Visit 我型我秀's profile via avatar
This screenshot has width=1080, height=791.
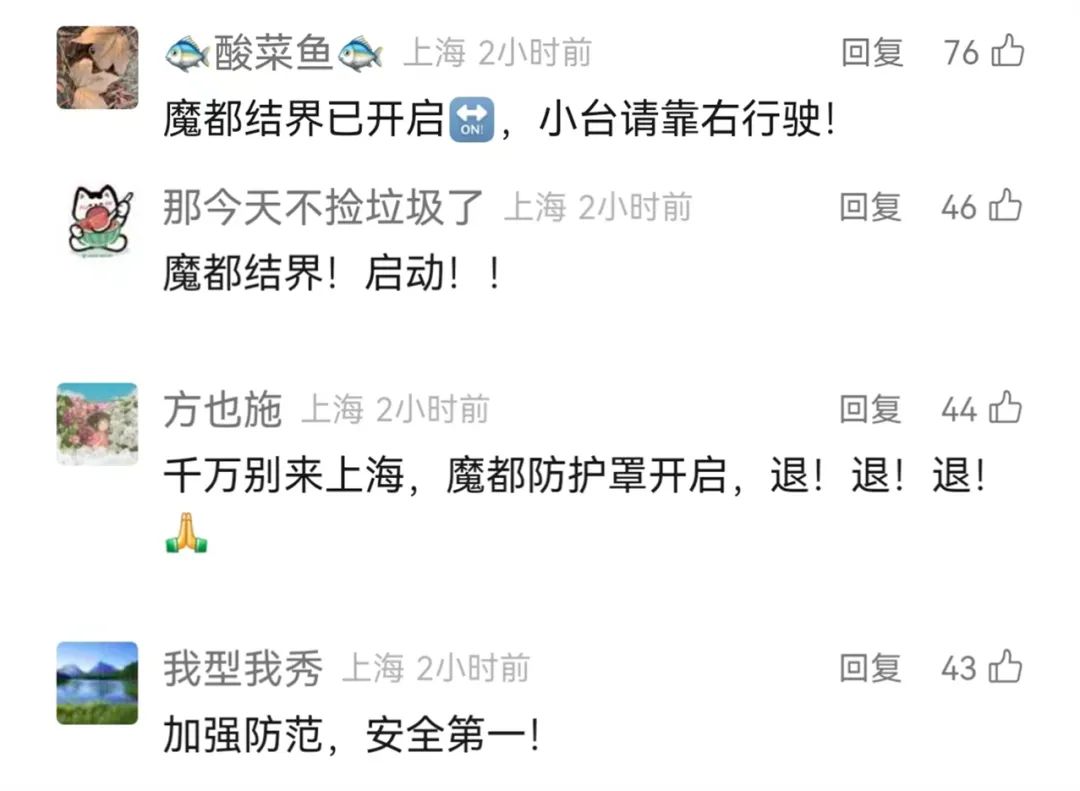click(97, 682)
